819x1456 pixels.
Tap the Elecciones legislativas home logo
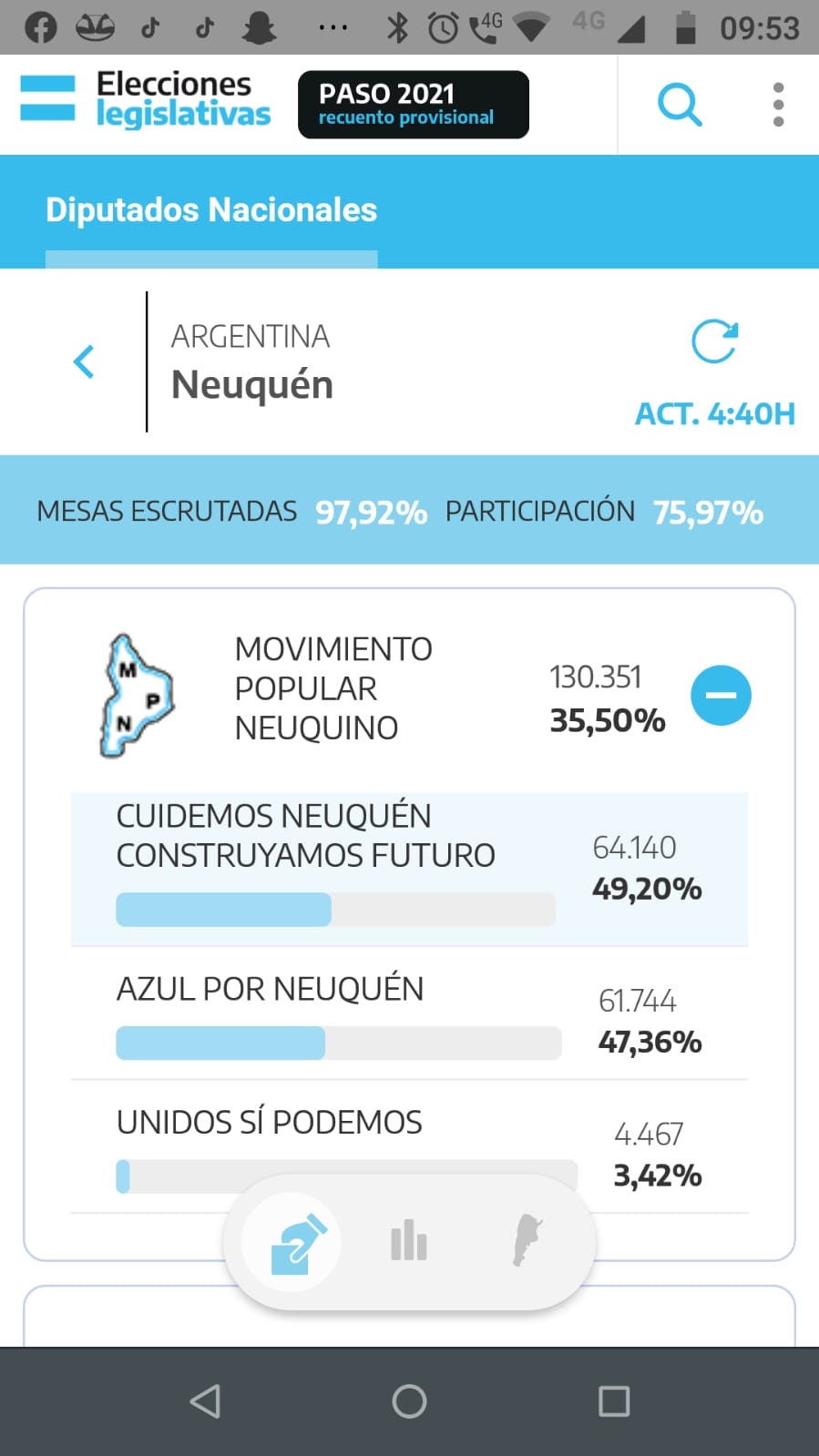point(146,99)
